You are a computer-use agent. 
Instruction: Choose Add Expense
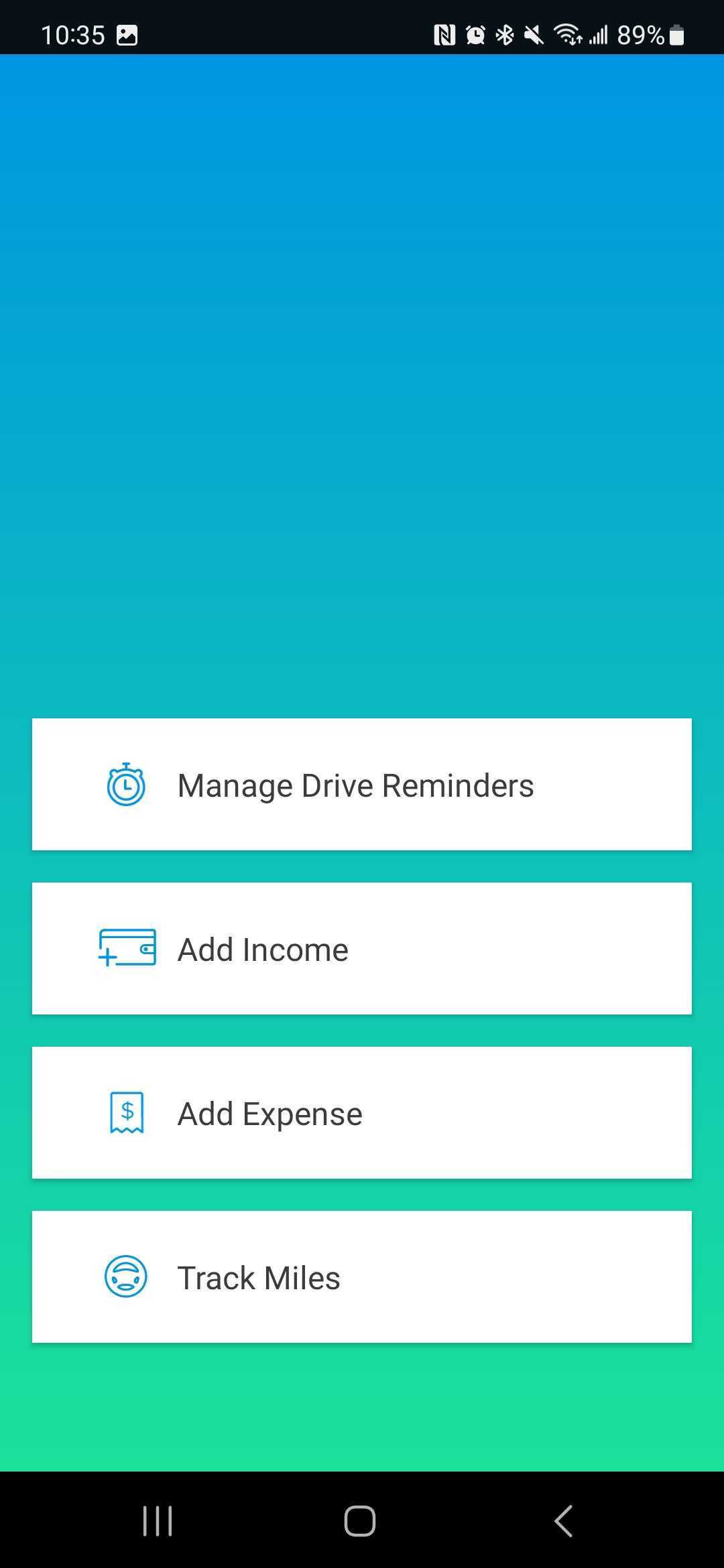pyautogui.click(x=362, y=1112)
